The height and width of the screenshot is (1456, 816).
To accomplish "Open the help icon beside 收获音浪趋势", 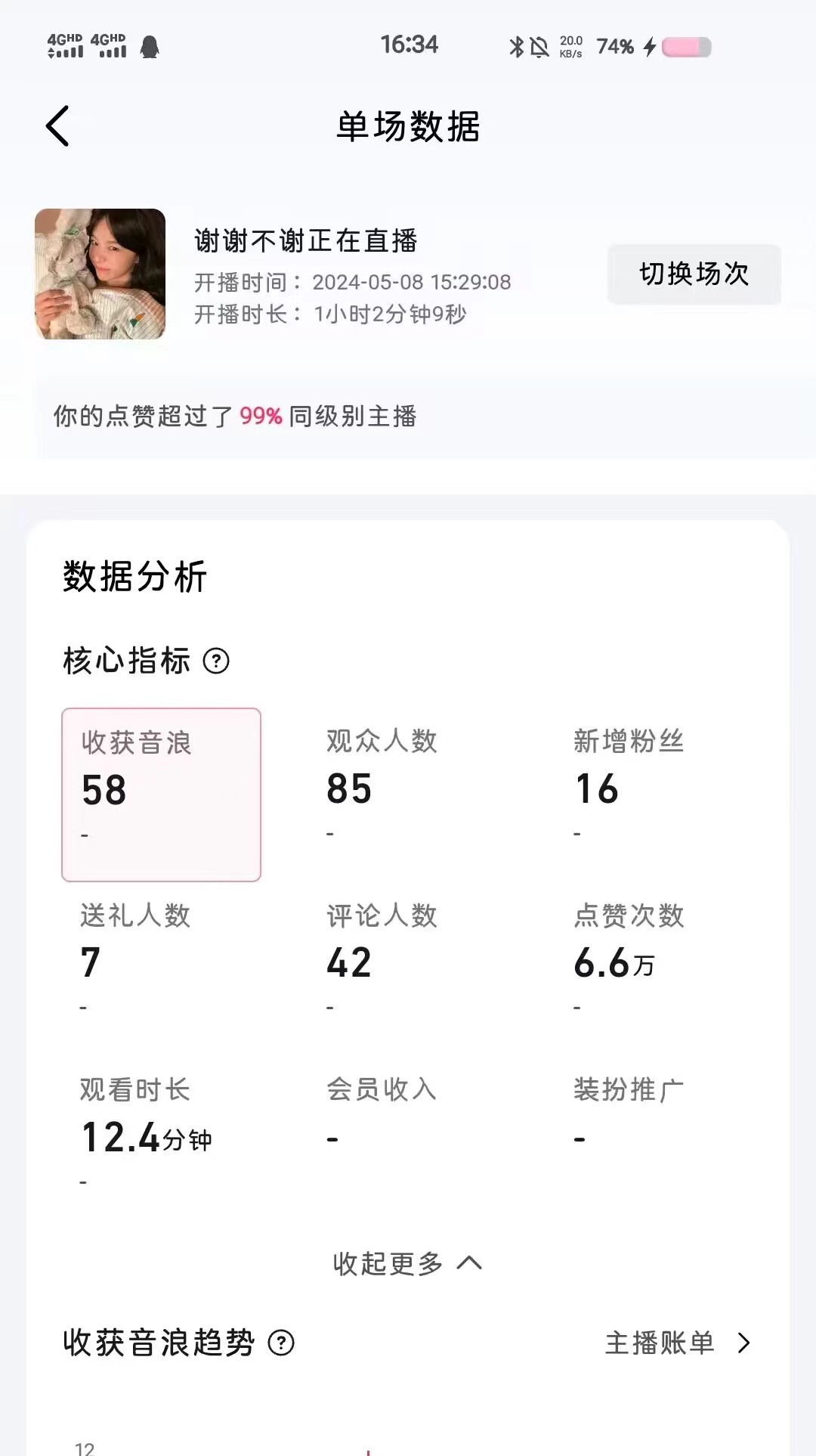I will [281, 1343].
